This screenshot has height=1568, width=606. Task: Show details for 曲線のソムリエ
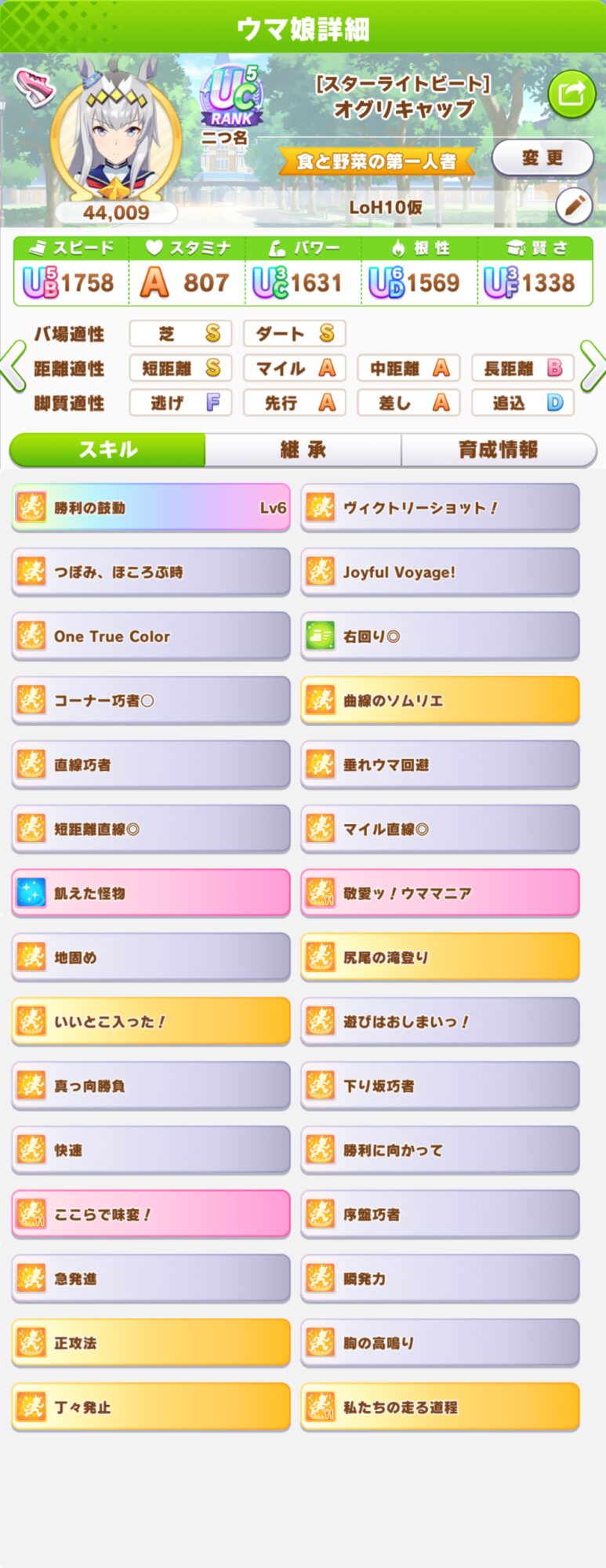[440, 701]
